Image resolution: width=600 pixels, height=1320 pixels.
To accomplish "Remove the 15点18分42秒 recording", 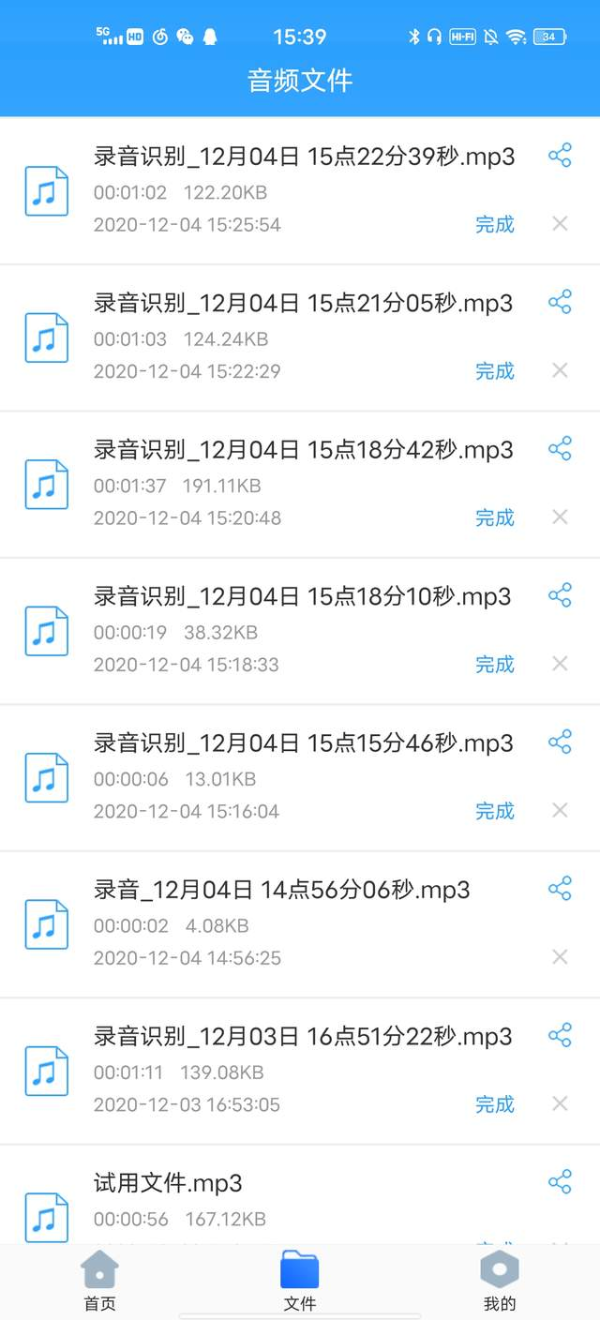I will coord(560,517).
